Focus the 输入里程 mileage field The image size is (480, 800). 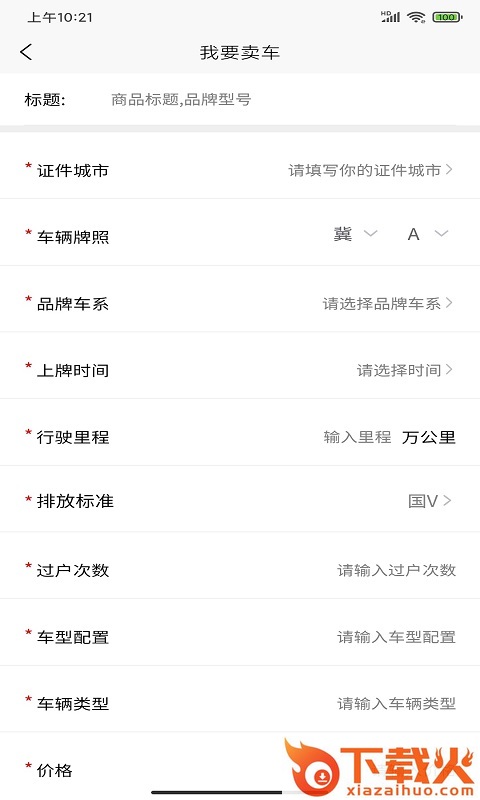pos(357,437)
